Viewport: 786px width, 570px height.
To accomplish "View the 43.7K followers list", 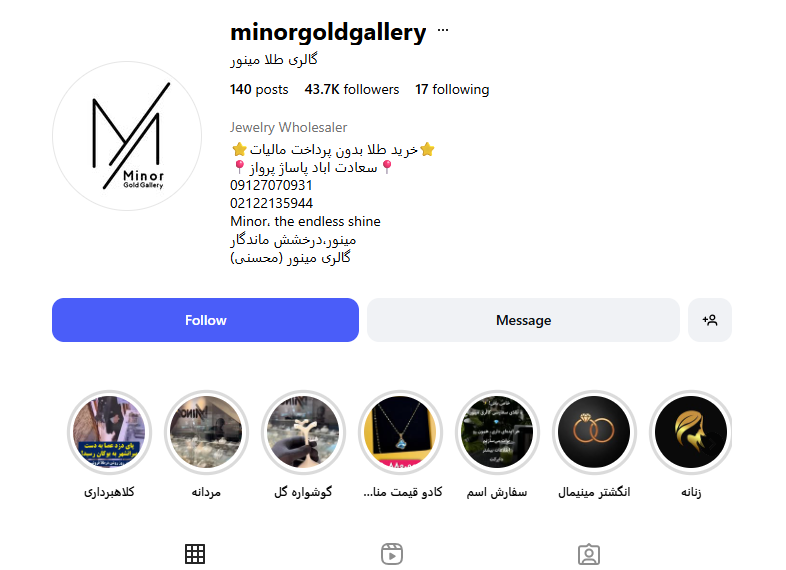I will click(352, 90).
